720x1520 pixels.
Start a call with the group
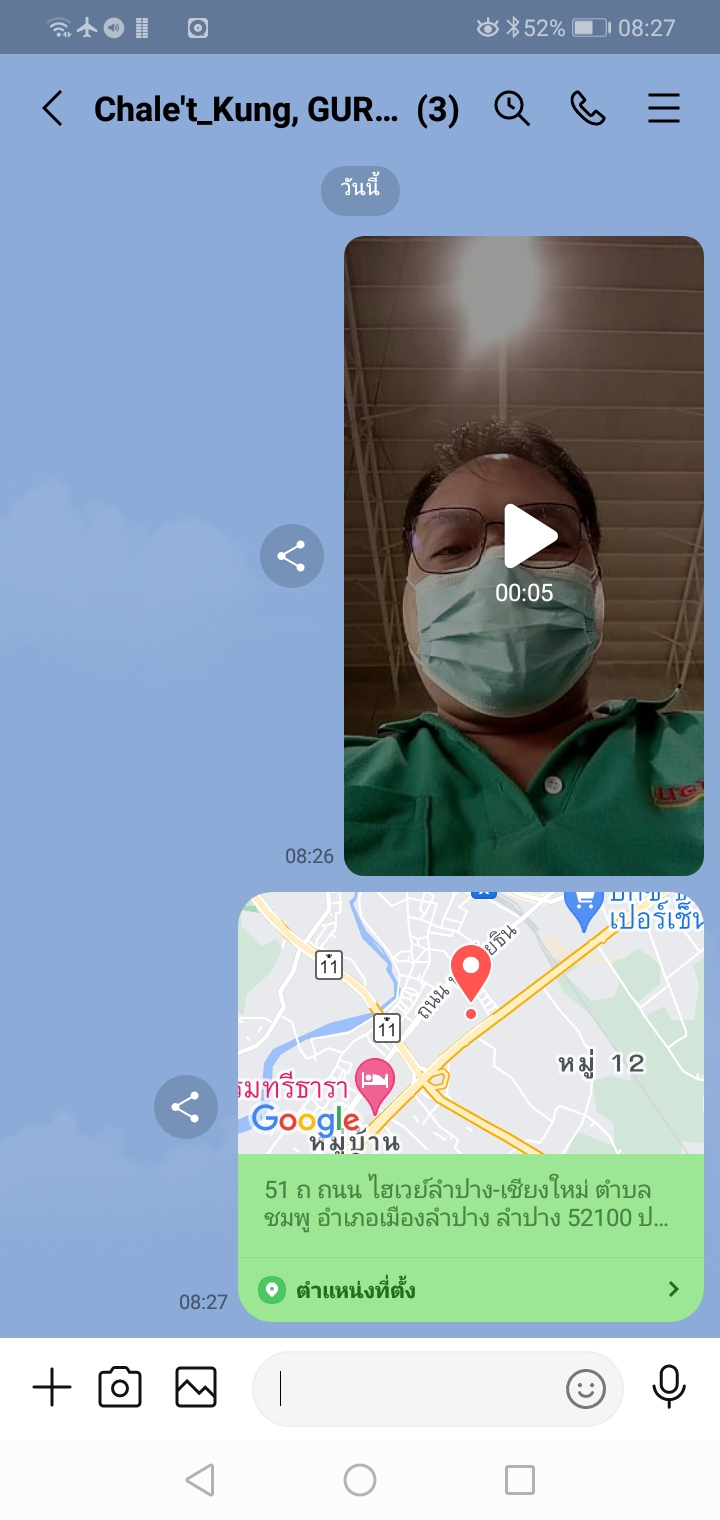click(588, 108)
